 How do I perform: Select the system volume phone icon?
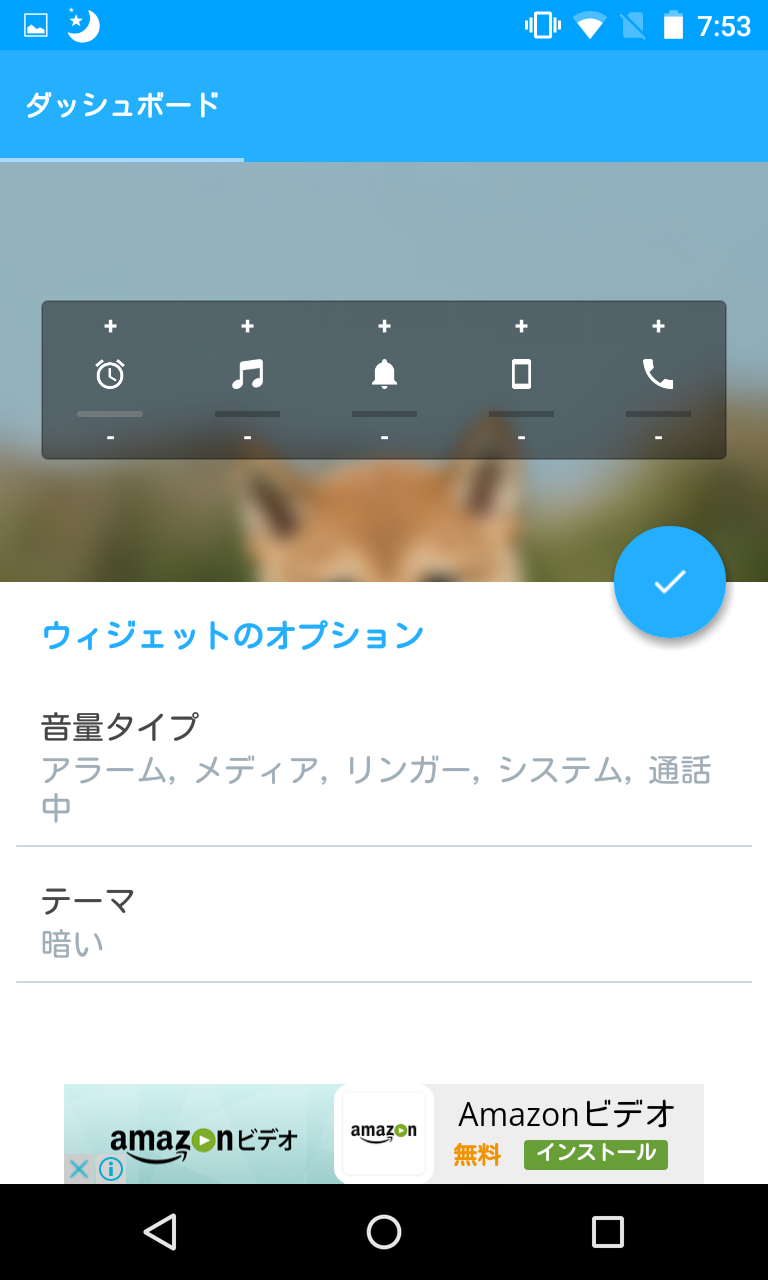pos(521,372)
